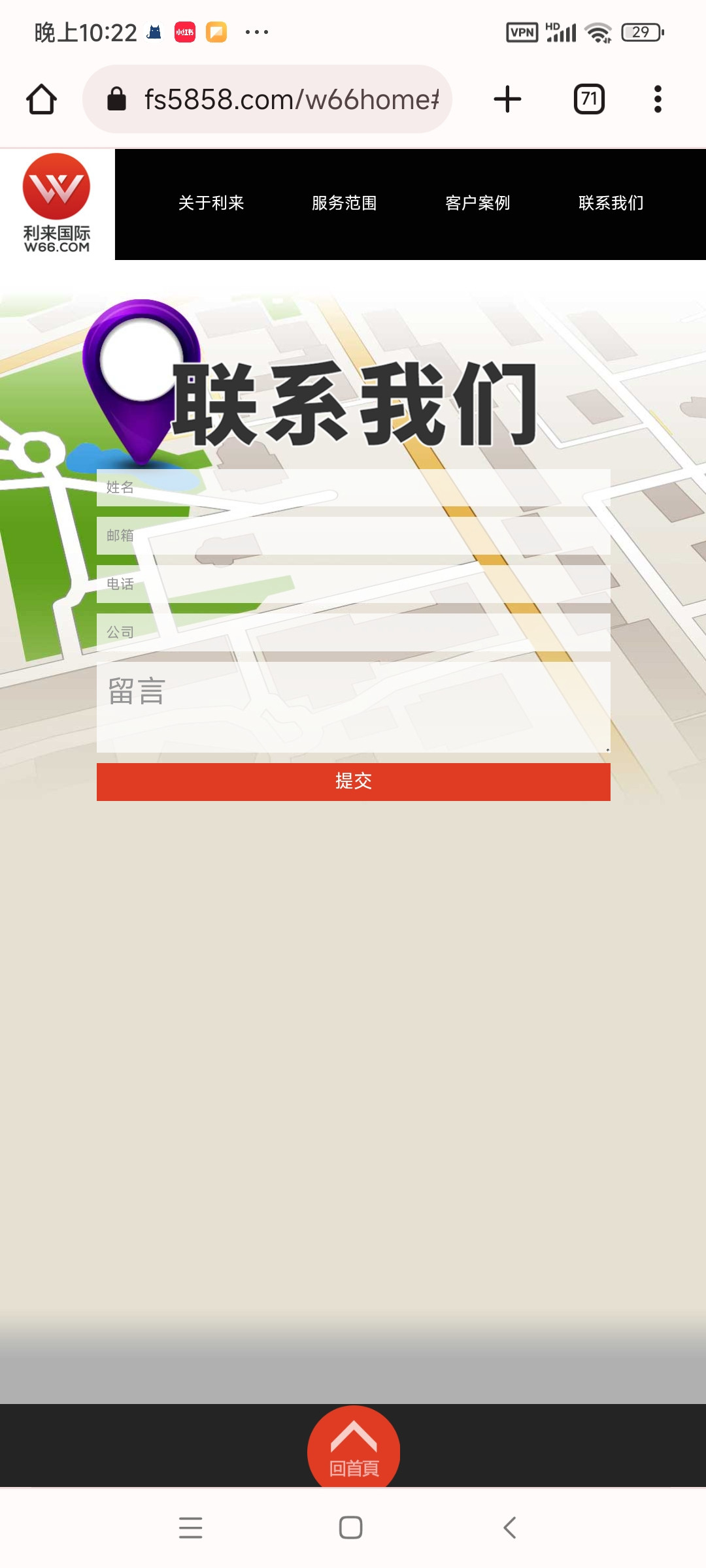Tap the browser home icon
Viewport: 706px width, 1568px height.
(x=41, y=99)
